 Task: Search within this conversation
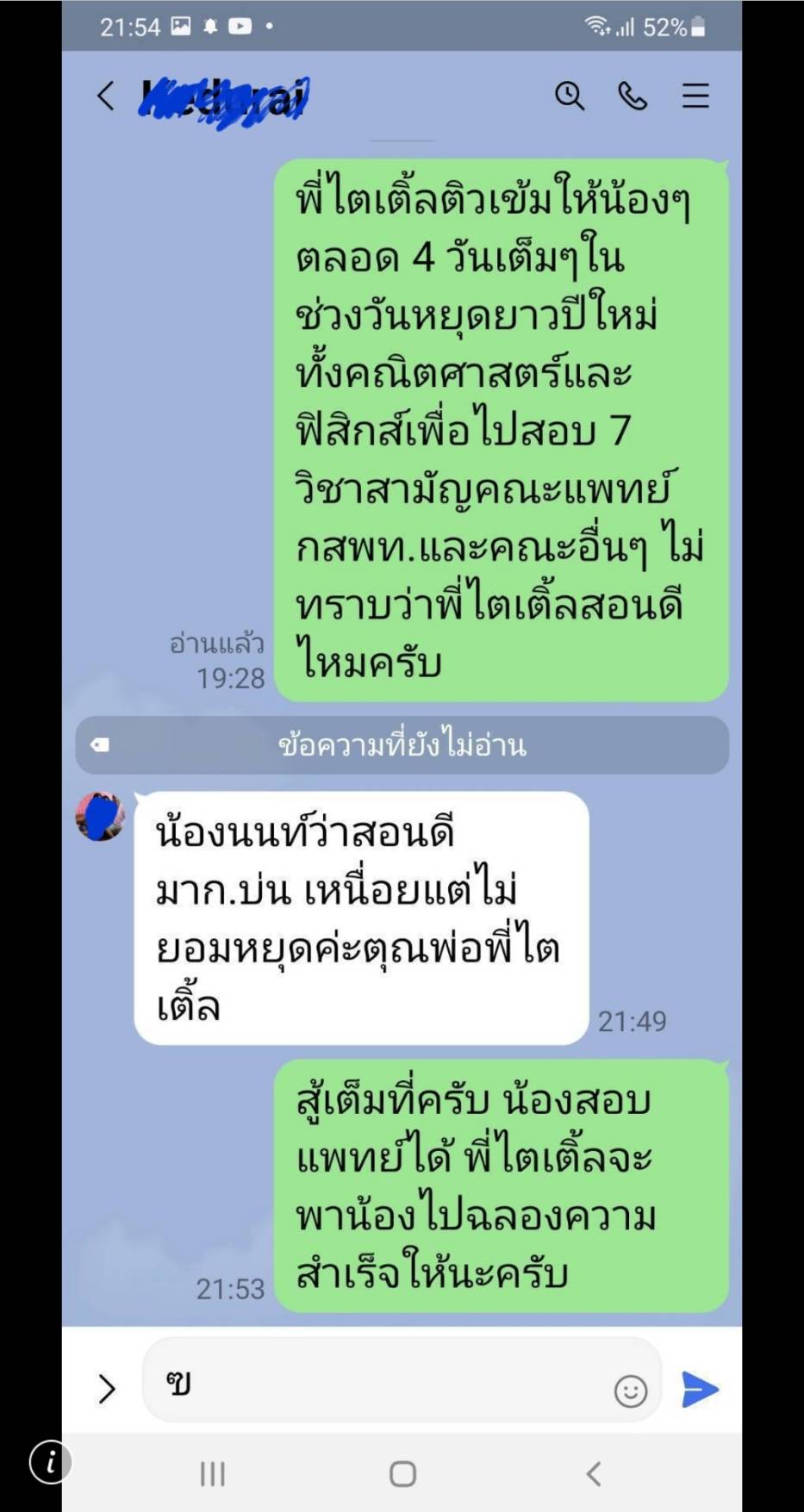pyautogui.click(x=569, y=96)
